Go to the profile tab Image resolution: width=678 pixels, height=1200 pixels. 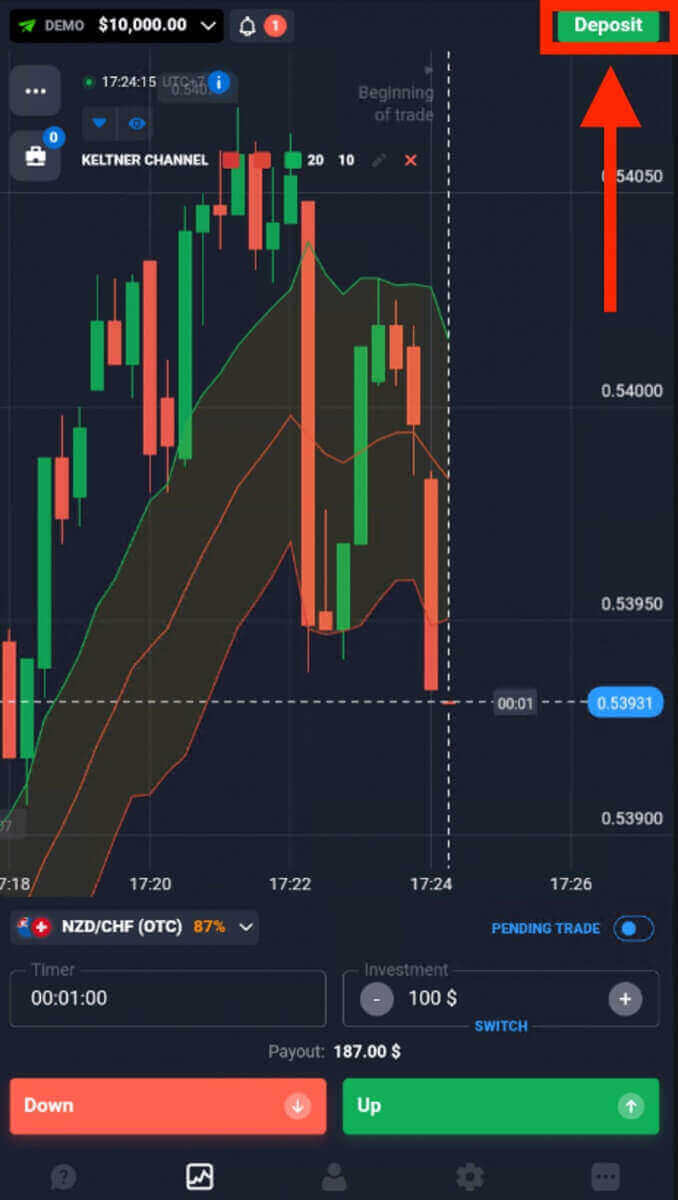(334, 1175)
